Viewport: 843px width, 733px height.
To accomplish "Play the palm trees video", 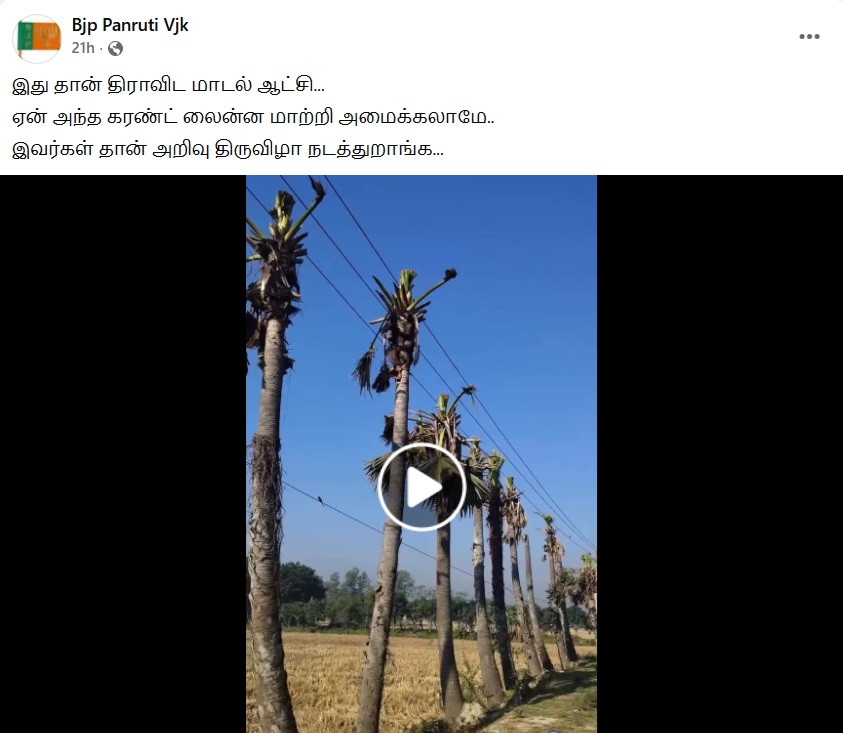I will (421, 487).
